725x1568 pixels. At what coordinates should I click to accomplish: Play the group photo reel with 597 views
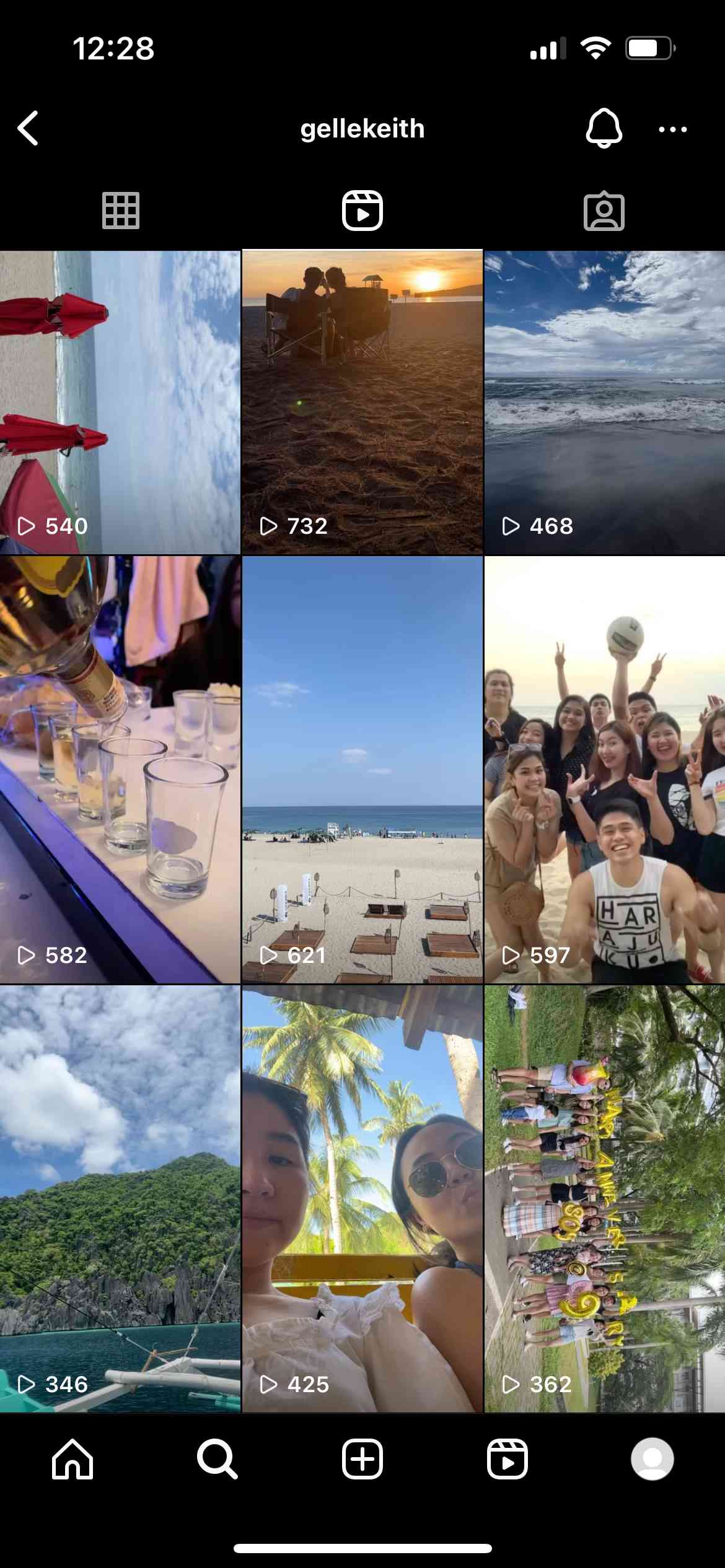(x=605, y=769)
